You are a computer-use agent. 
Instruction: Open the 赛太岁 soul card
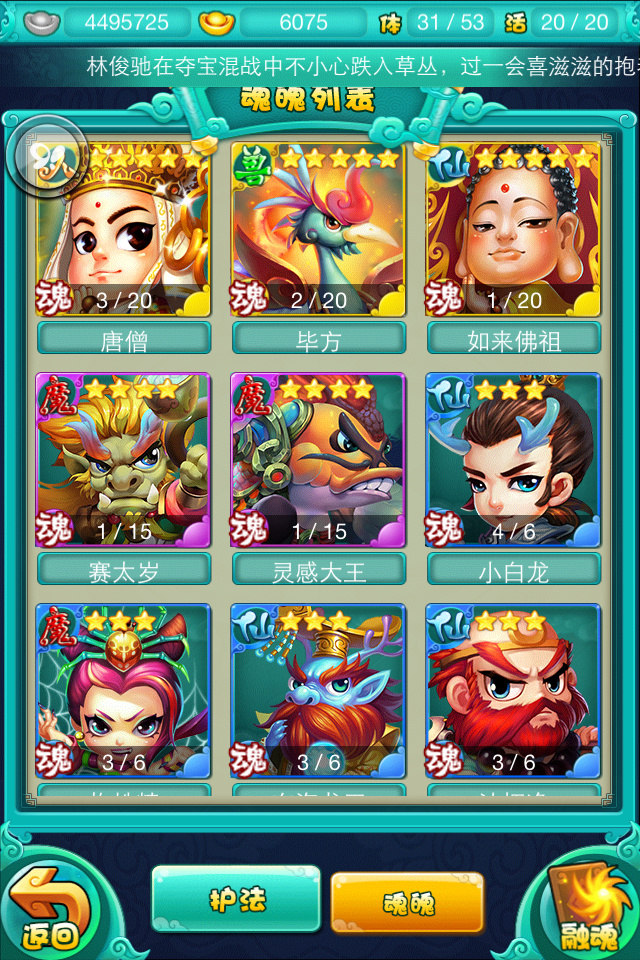point(124,460)
